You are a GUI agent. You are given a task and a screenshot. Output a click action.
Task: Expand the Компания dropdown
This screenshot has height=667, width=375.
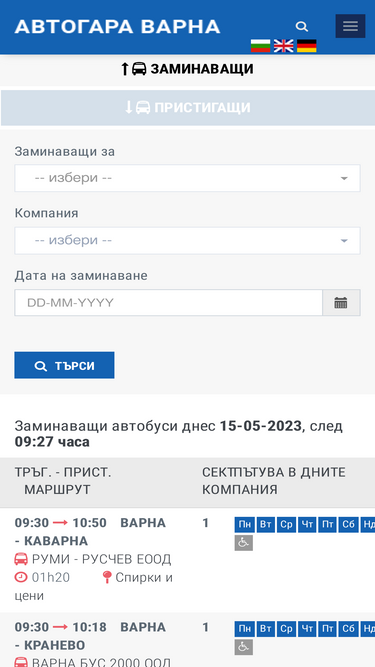[188, 240]
